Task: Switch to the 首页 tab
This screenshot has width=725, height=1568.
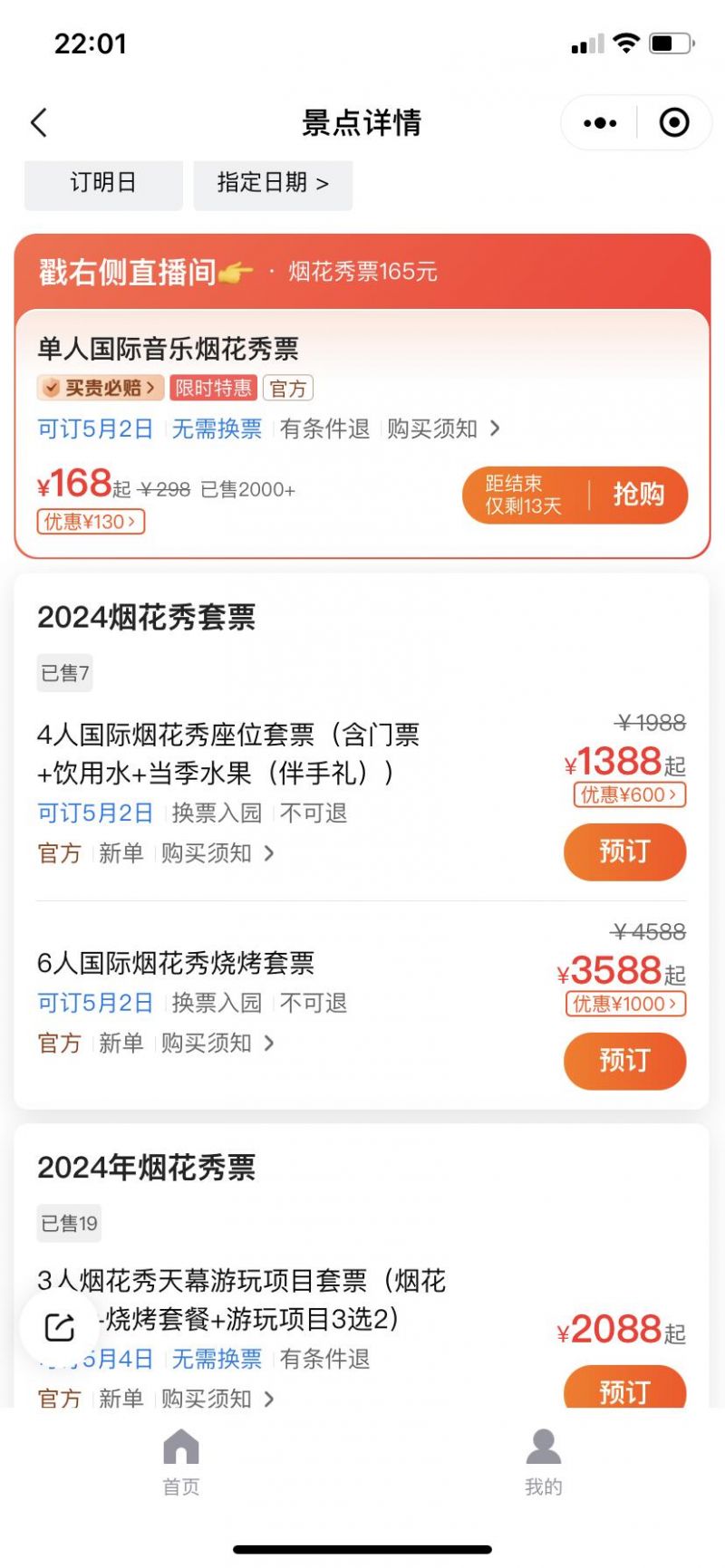Action: [x=181, y=1462]
